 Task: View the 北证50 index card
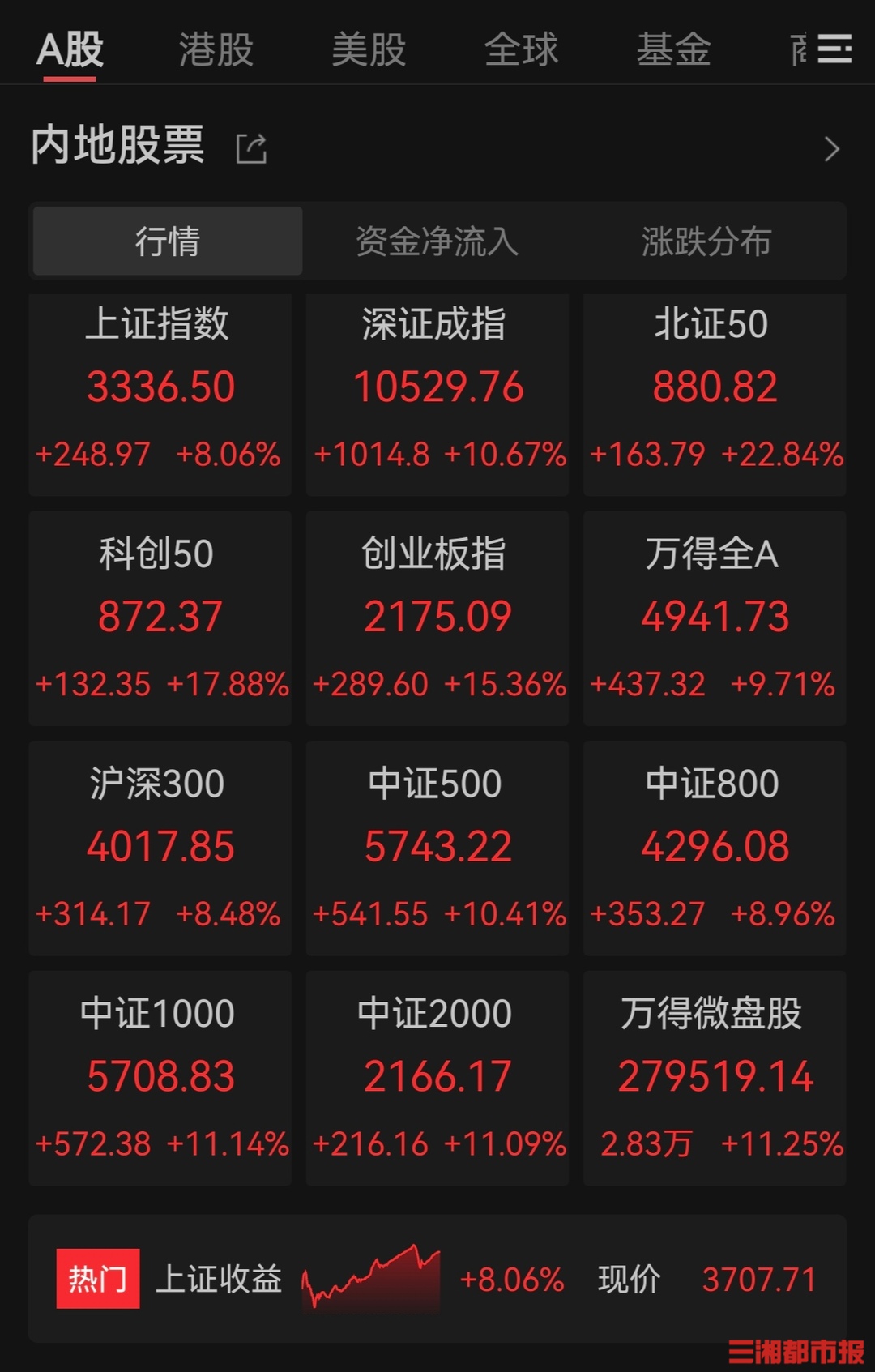[x=715, y=394]
